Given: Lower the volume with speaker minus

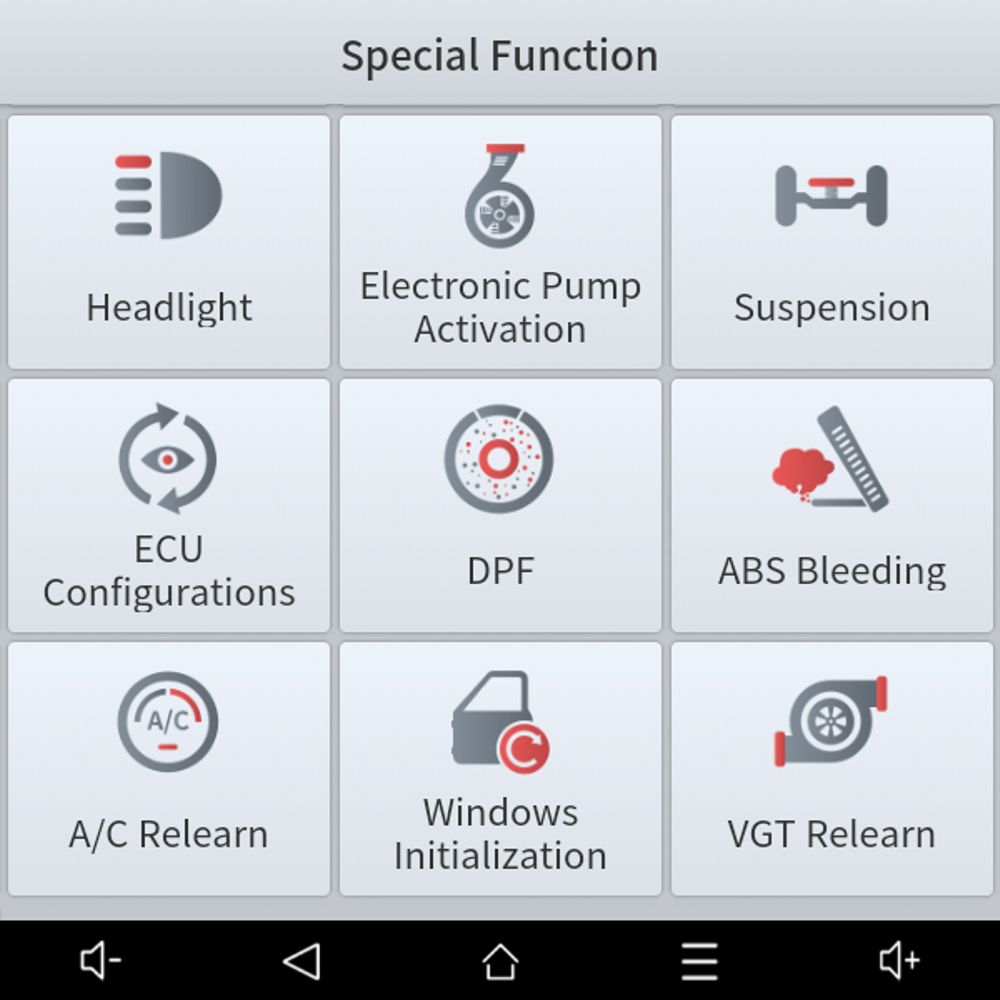Looking at the screenshot, I should pos(100,961).
